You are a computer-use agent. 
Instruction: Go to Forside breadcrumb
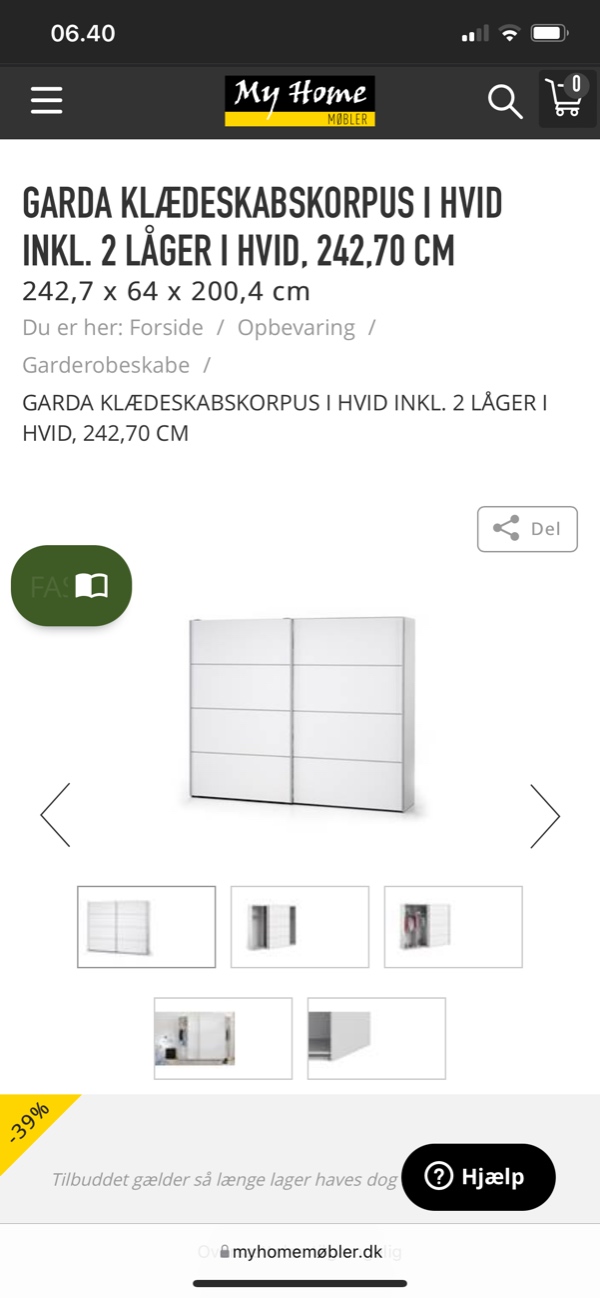(166, 328)
